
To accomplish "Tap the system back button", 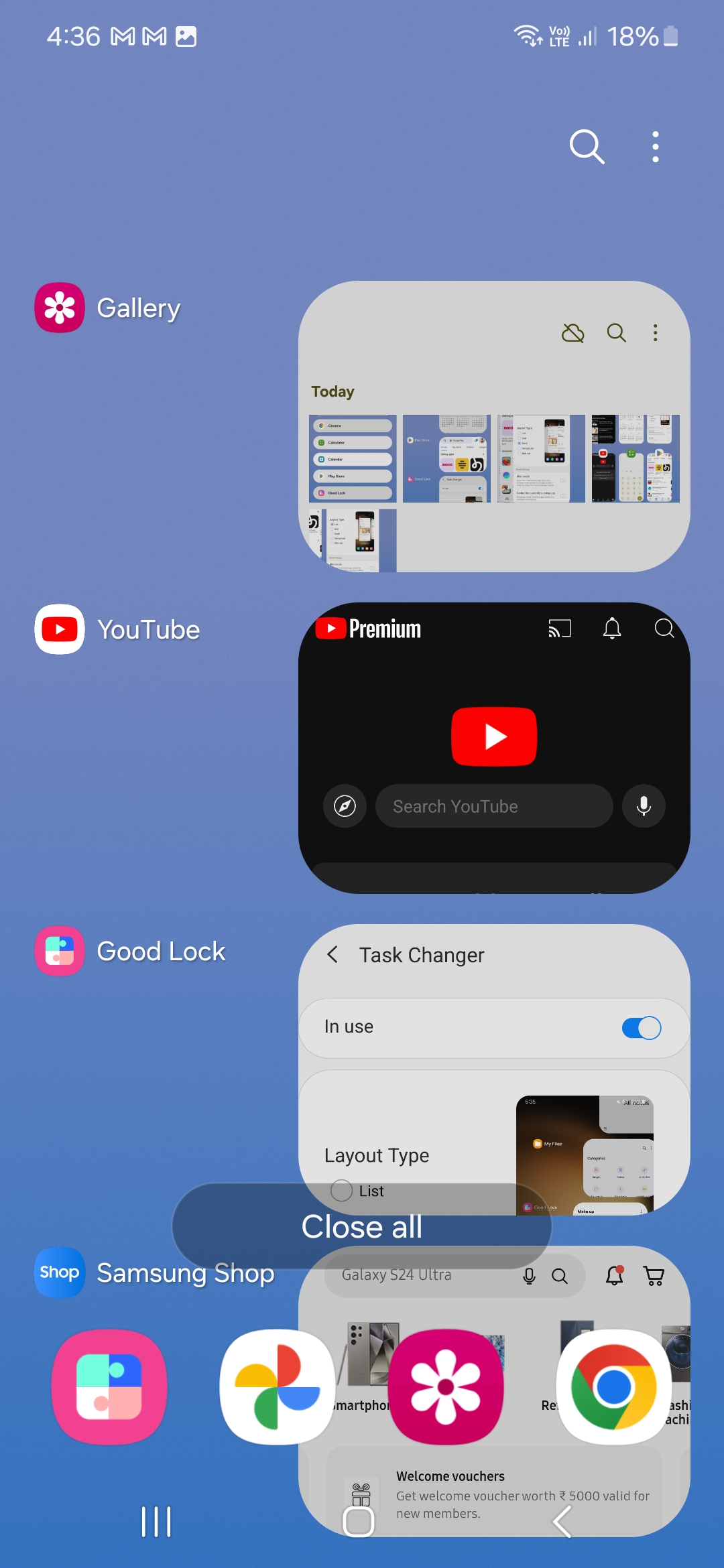I will (562, 1521).
